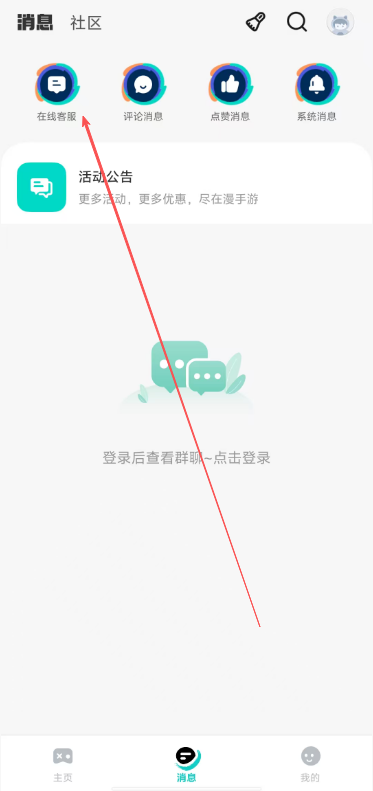Open 在线客服 online customer service

click(57, 93)
